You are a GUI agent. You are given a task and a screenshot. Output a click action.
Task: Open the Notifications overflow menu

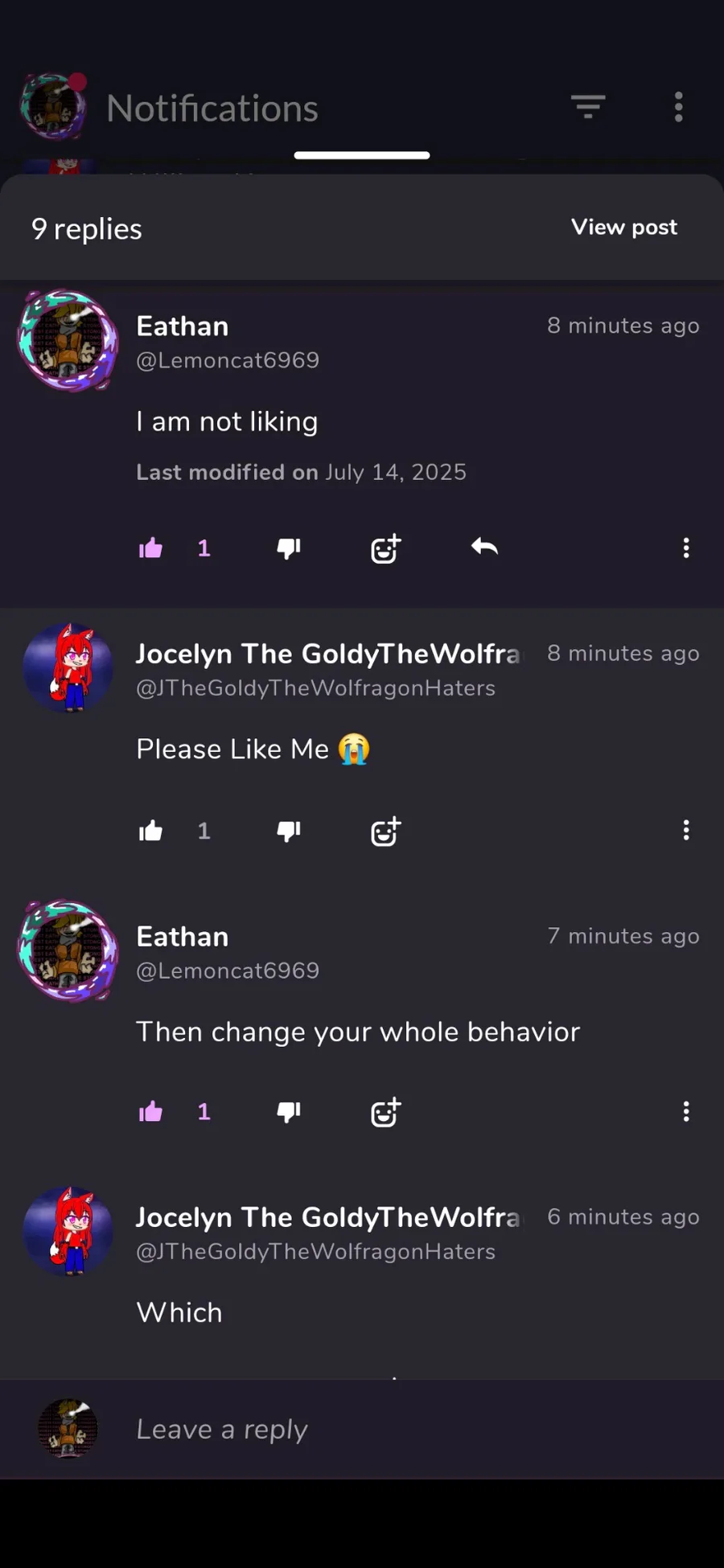pyautogui.click(x=679, y=107)
